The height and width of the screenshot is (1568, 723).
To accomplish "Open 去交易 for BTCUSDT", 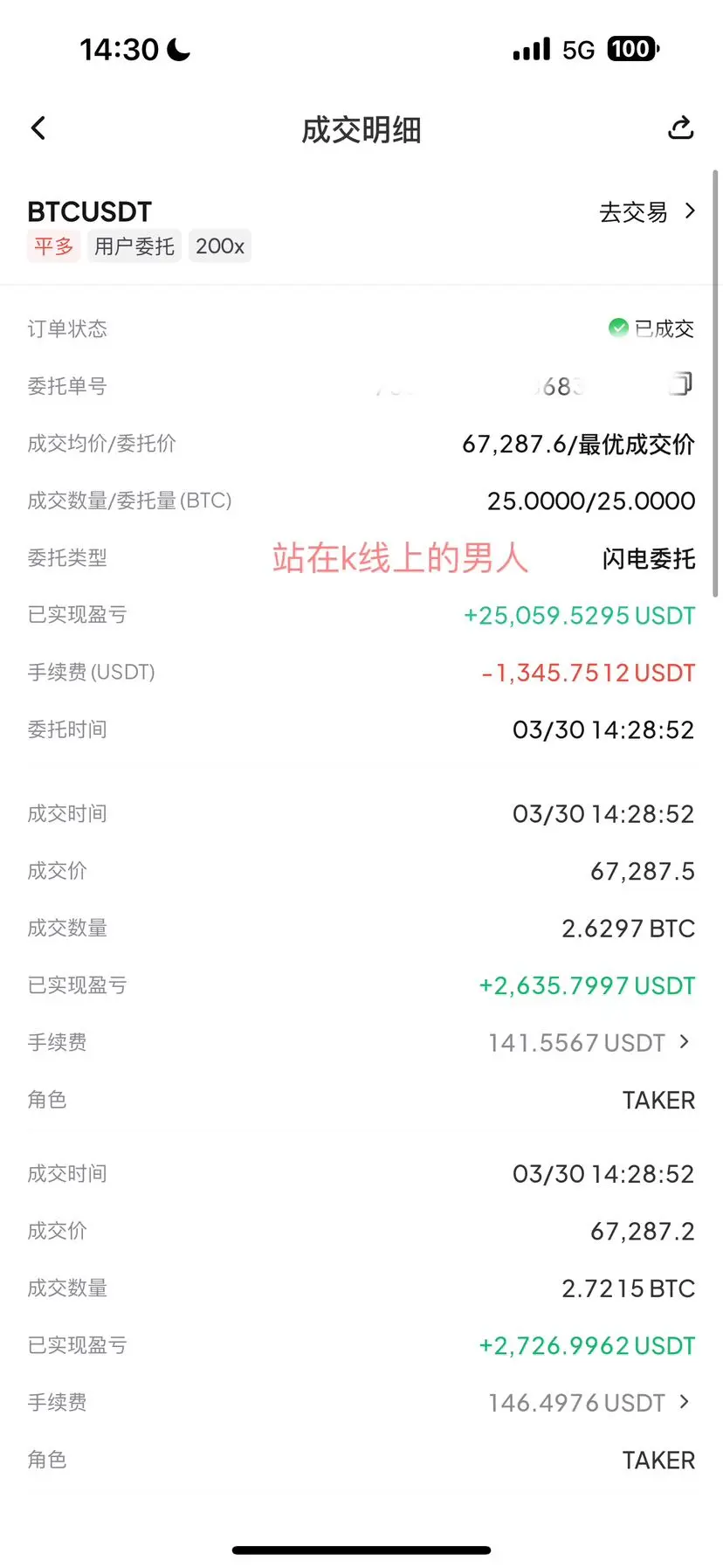I will coord(647,211).
